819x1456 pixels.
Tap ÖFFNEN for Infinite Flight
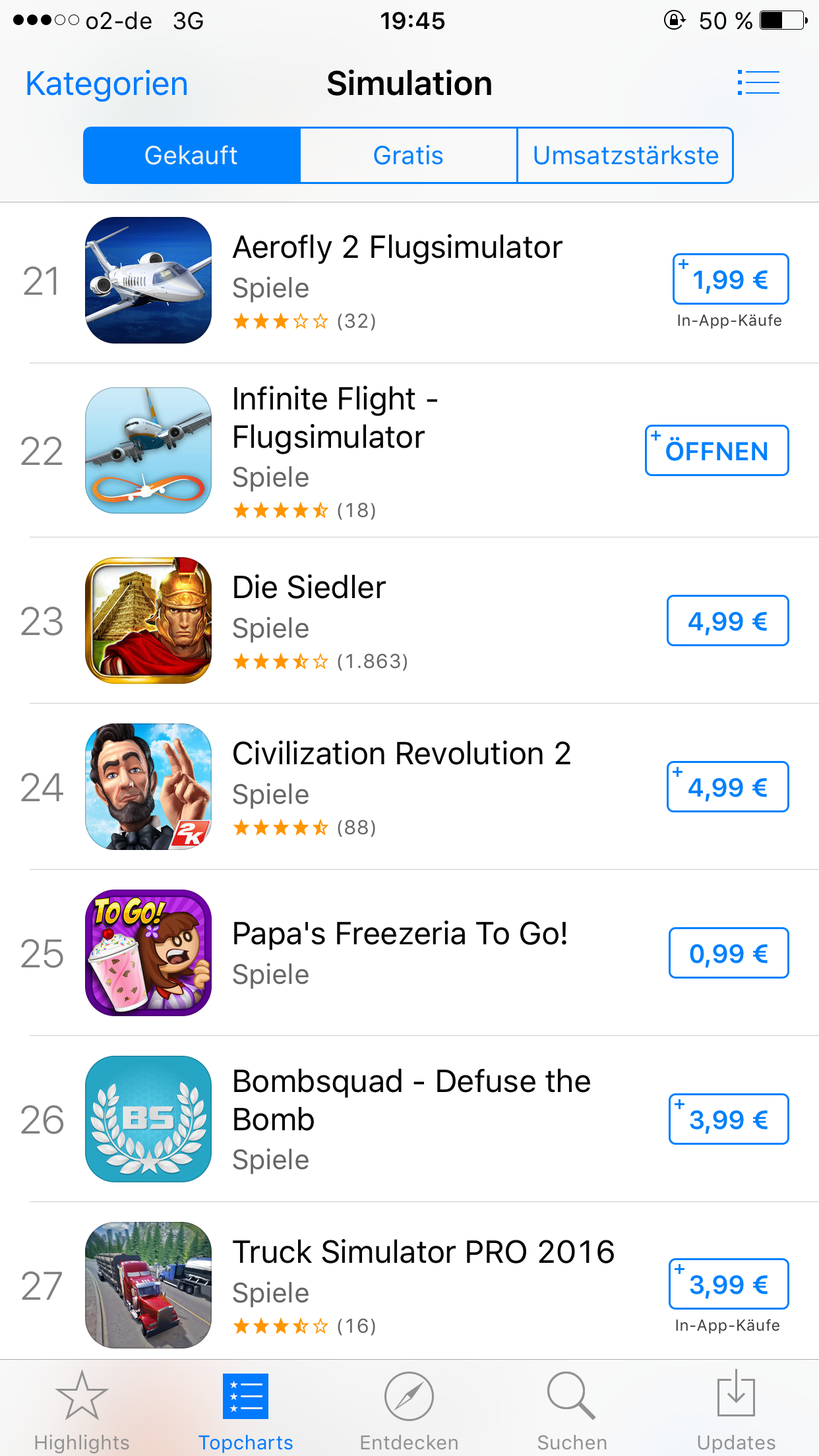(x=716, y=451)
